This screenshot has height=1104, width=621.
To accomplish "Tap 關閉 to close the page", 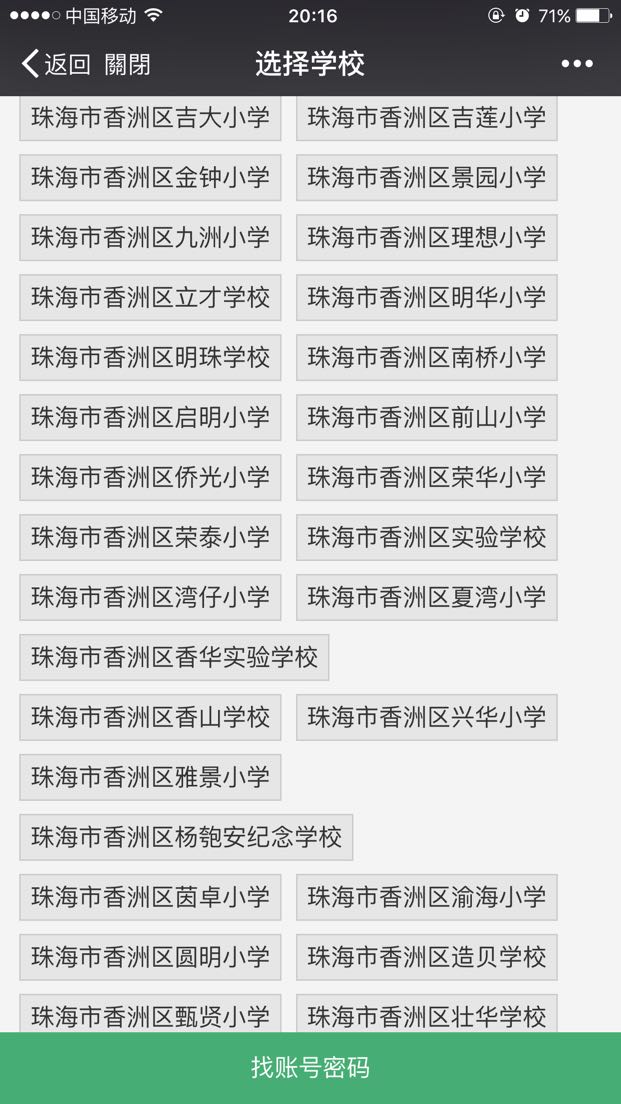I will point(127,64).
